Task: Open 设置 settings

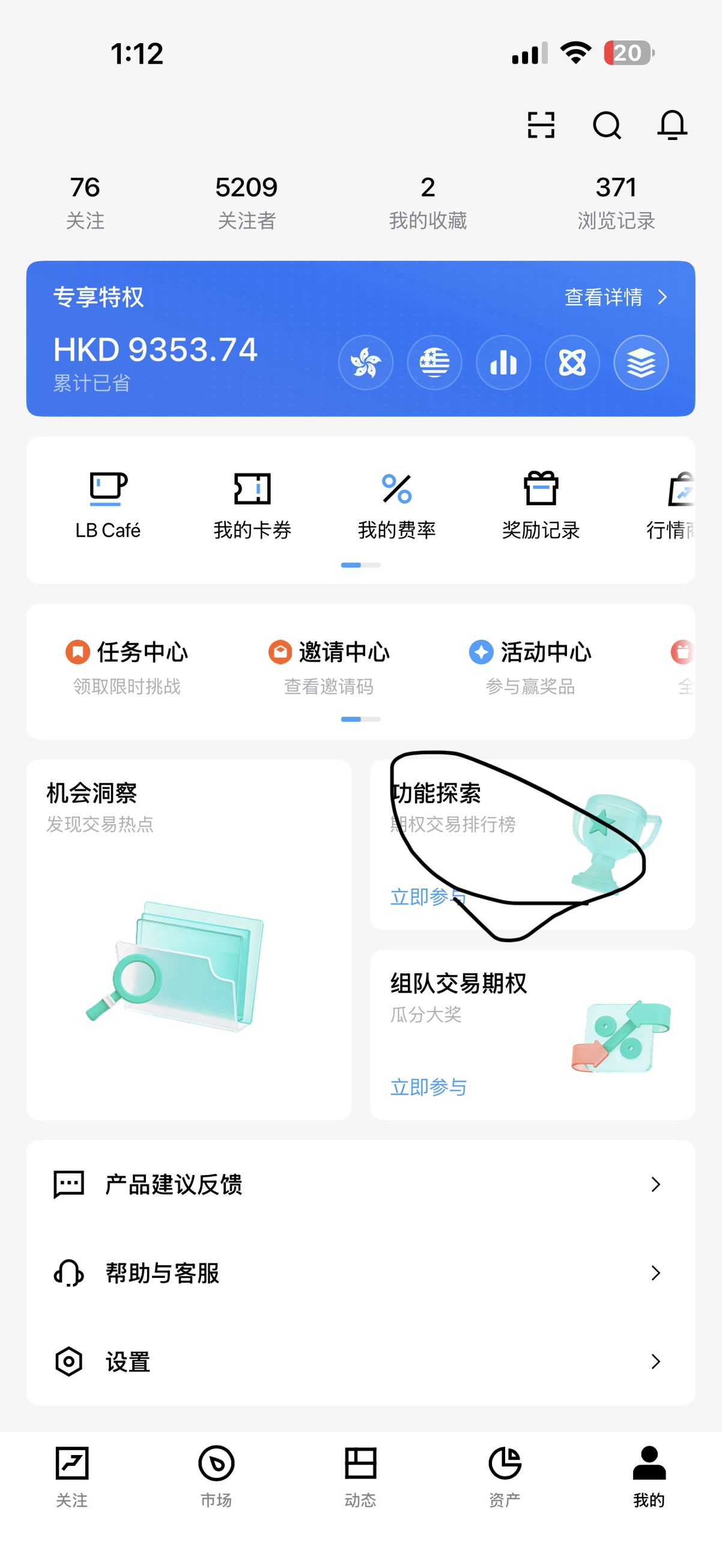Action: click(360, 1362)
